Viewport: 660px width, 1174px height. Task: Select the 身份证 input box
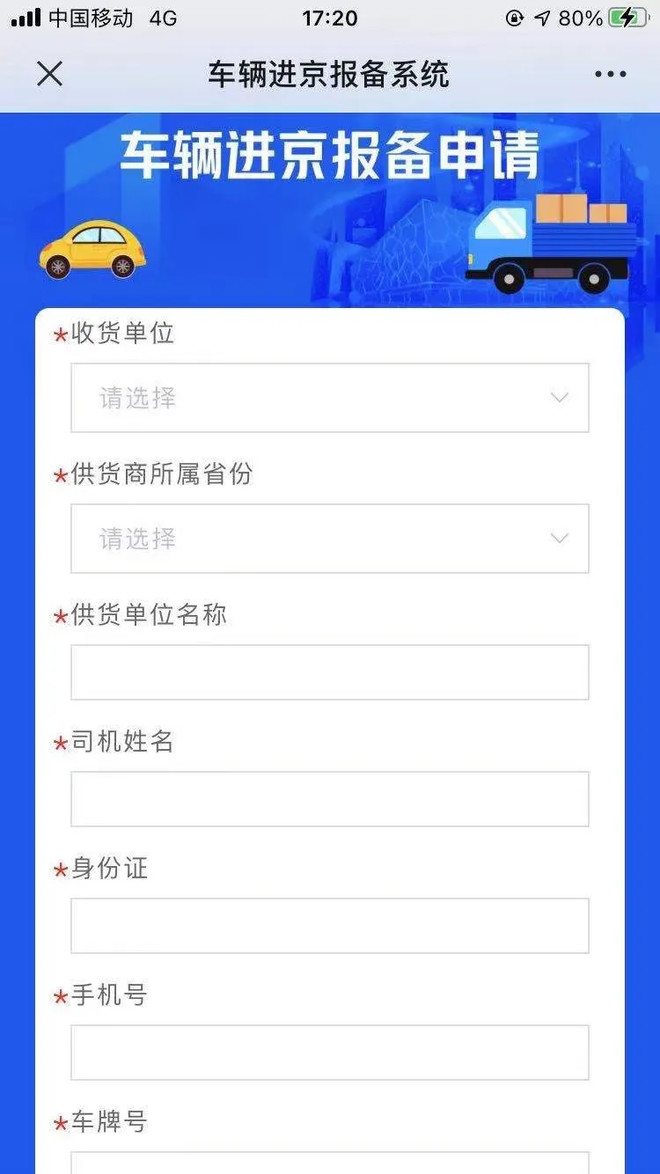coord(330,926)
